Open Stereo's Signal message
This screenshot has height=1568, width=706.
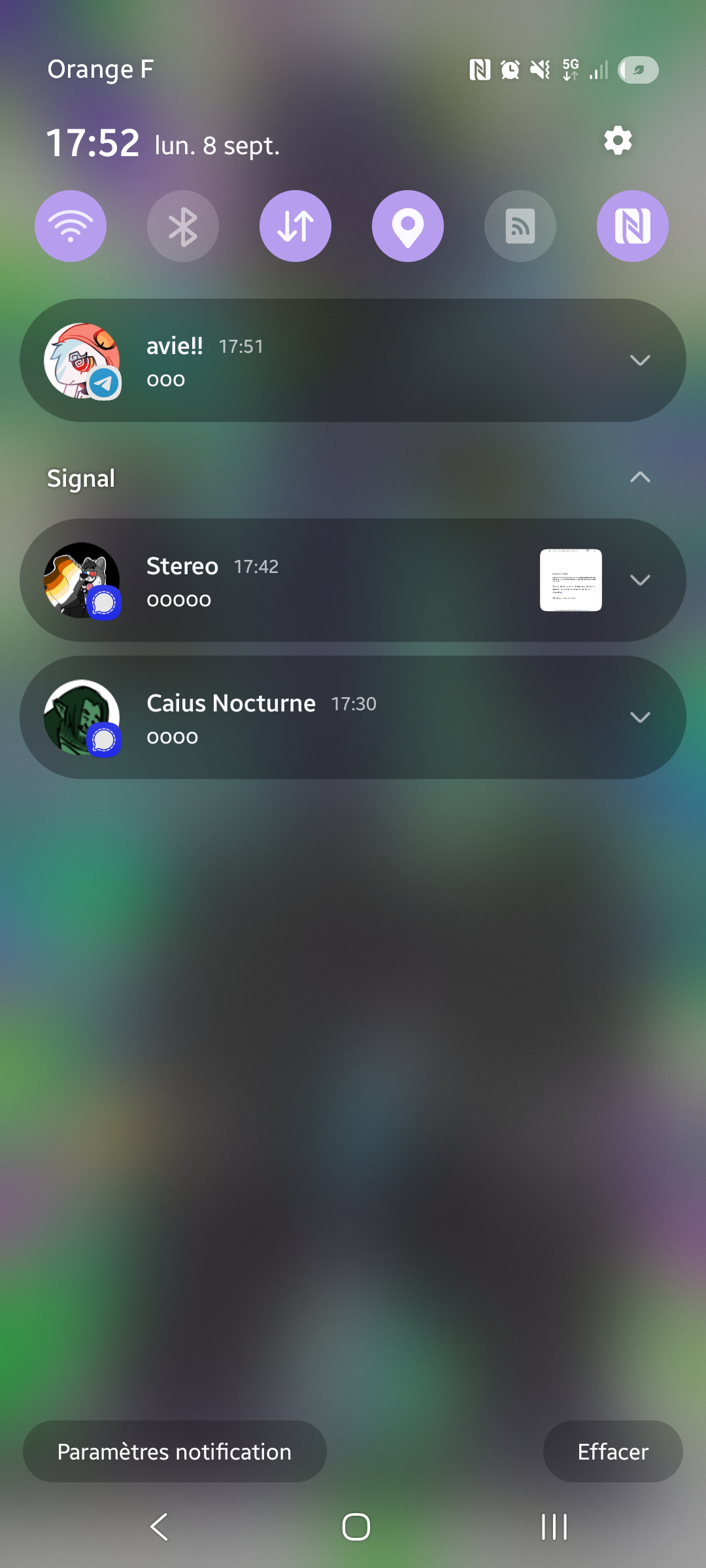click(353, 580)
